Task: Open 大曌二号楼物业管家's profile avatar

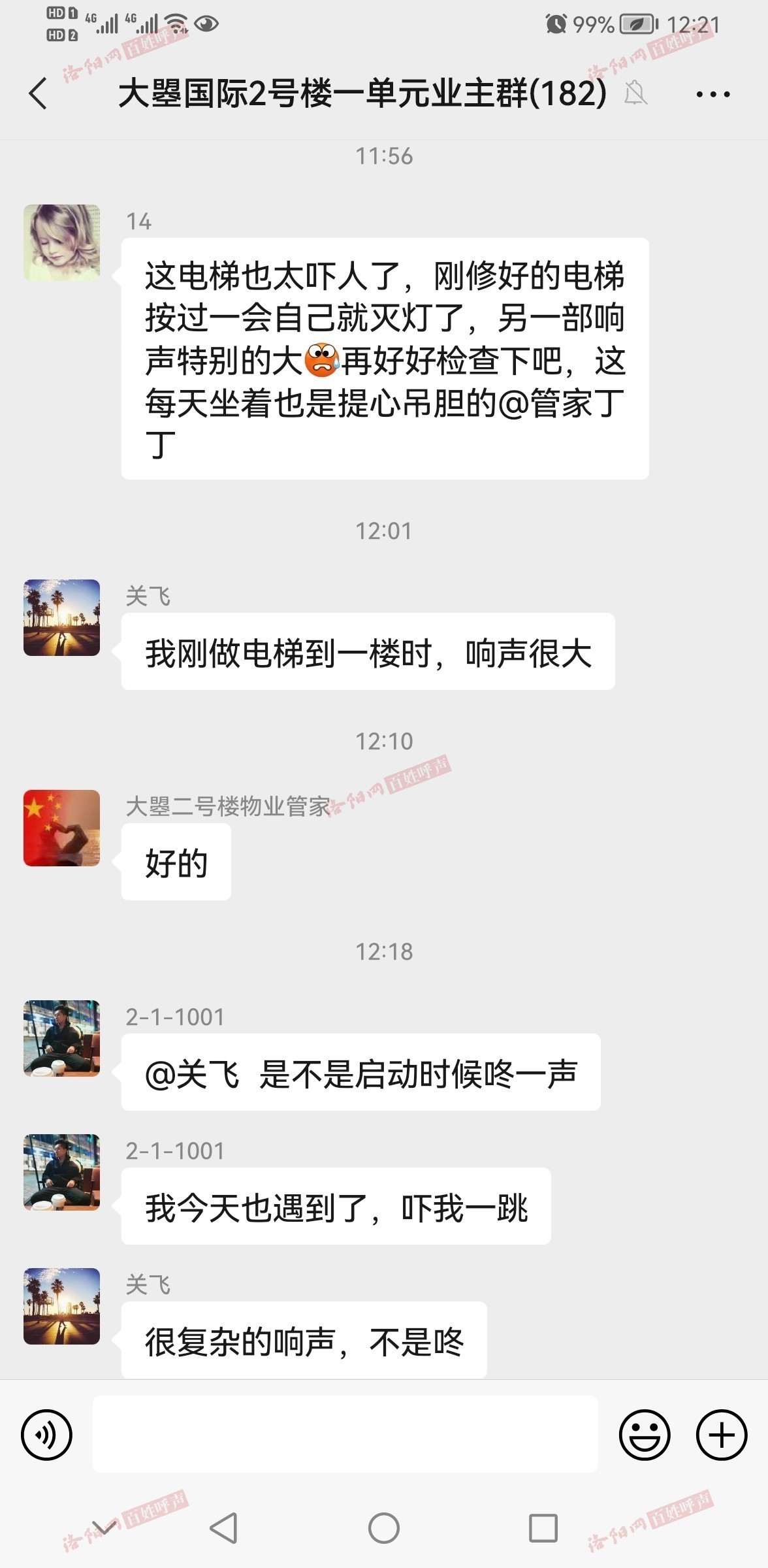Action: point(62,828)
